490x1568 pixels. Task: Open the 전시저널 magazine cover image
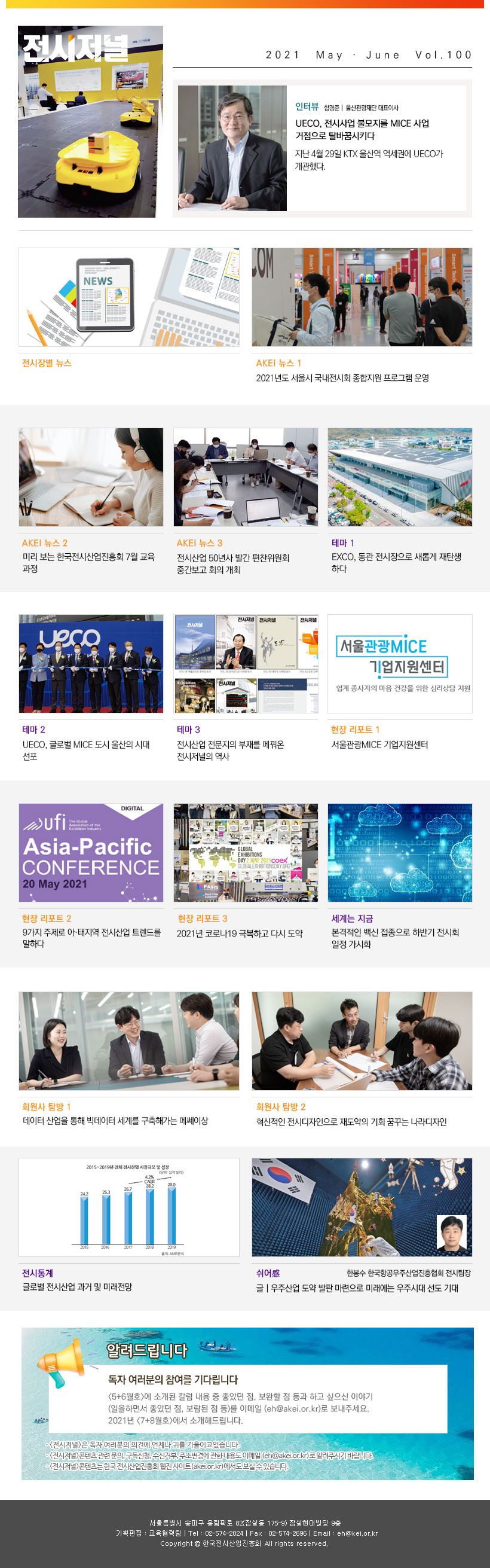(91, 122)
